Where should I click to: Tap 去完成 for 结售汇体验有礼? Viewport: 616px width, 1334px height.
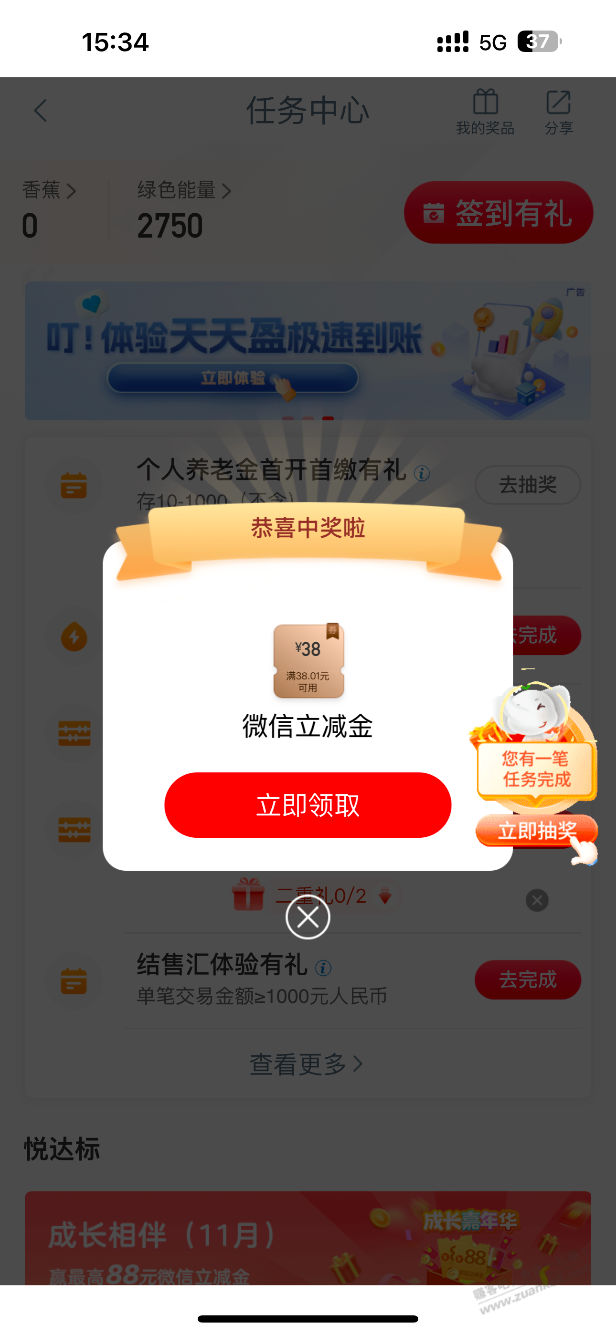[x=527, y=979]
